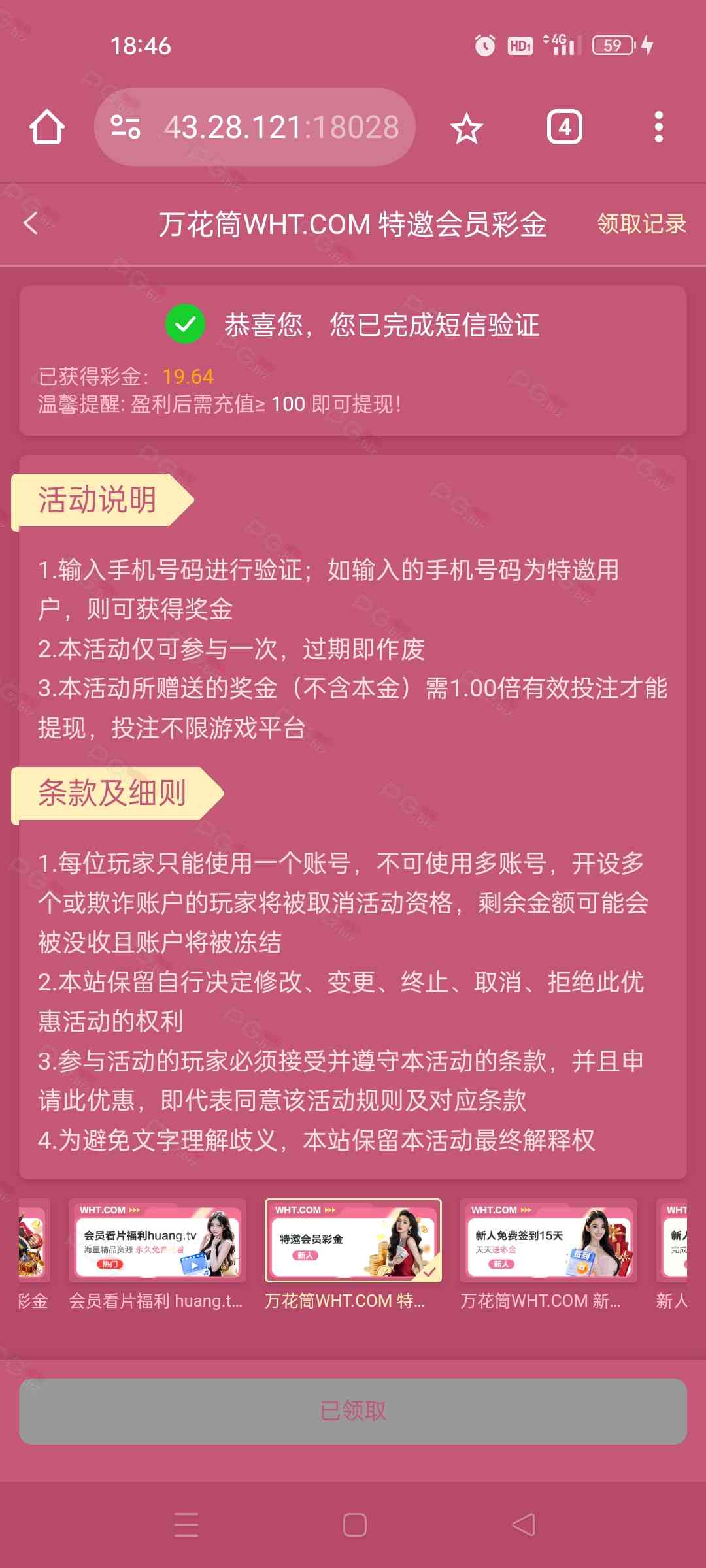Go back using the page header arrow

(31, 223)
